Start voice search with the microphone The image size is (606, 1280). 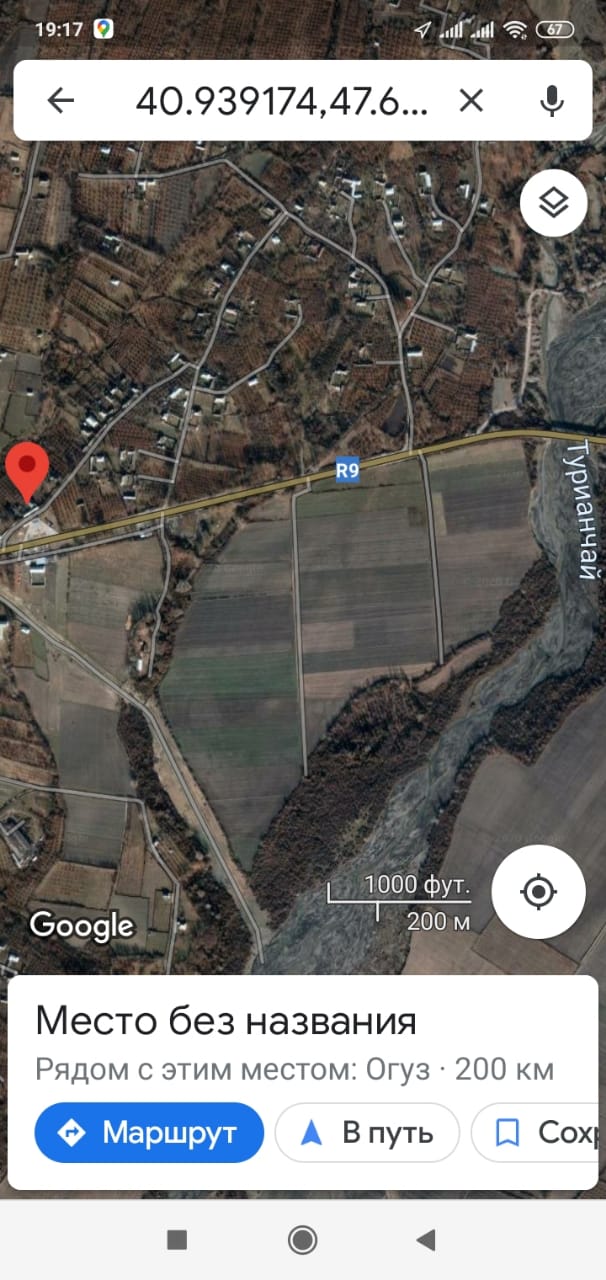click(x=550, y=100)
